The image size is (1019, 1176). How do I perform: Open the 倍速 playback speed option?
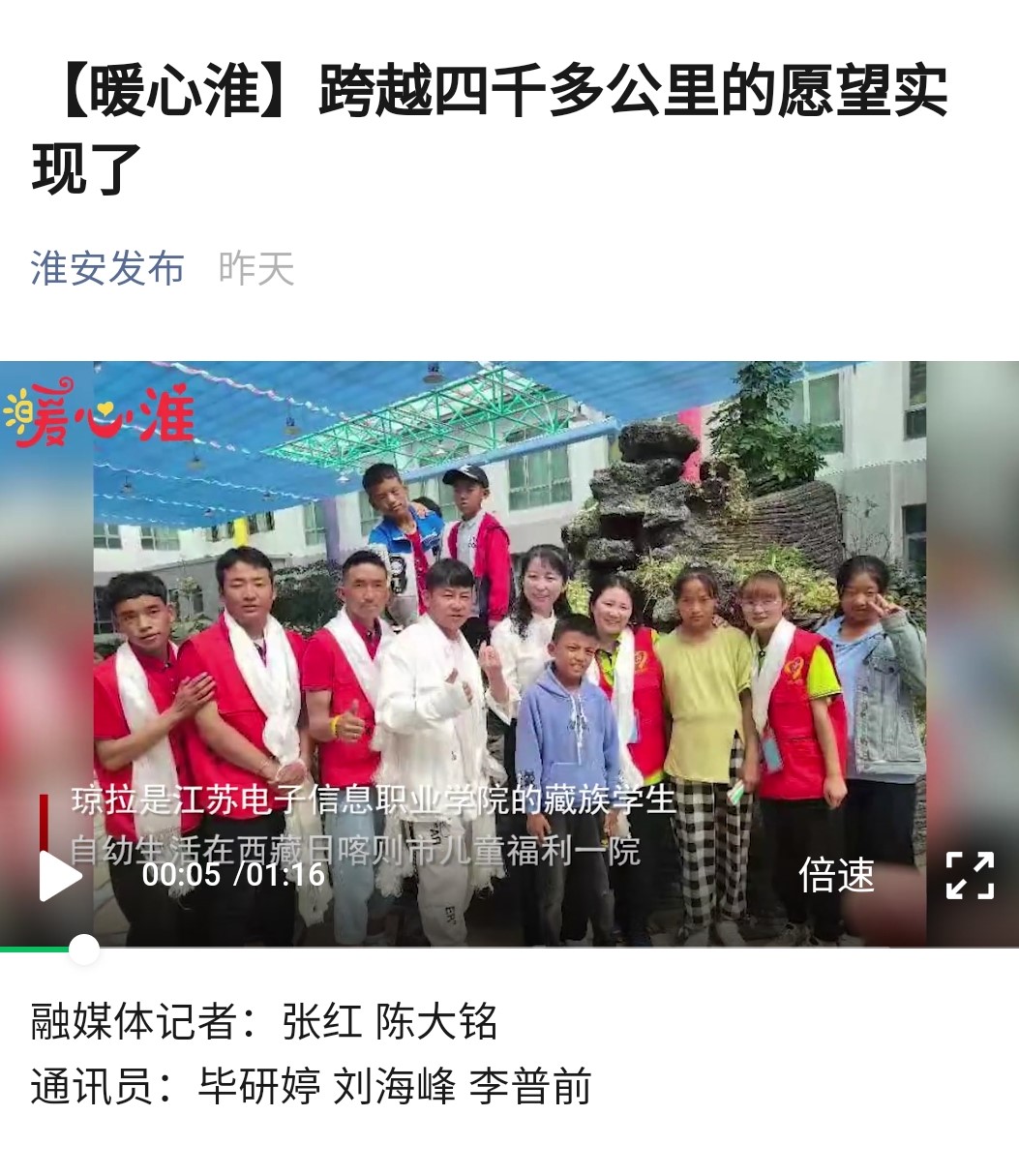point(836,876)
